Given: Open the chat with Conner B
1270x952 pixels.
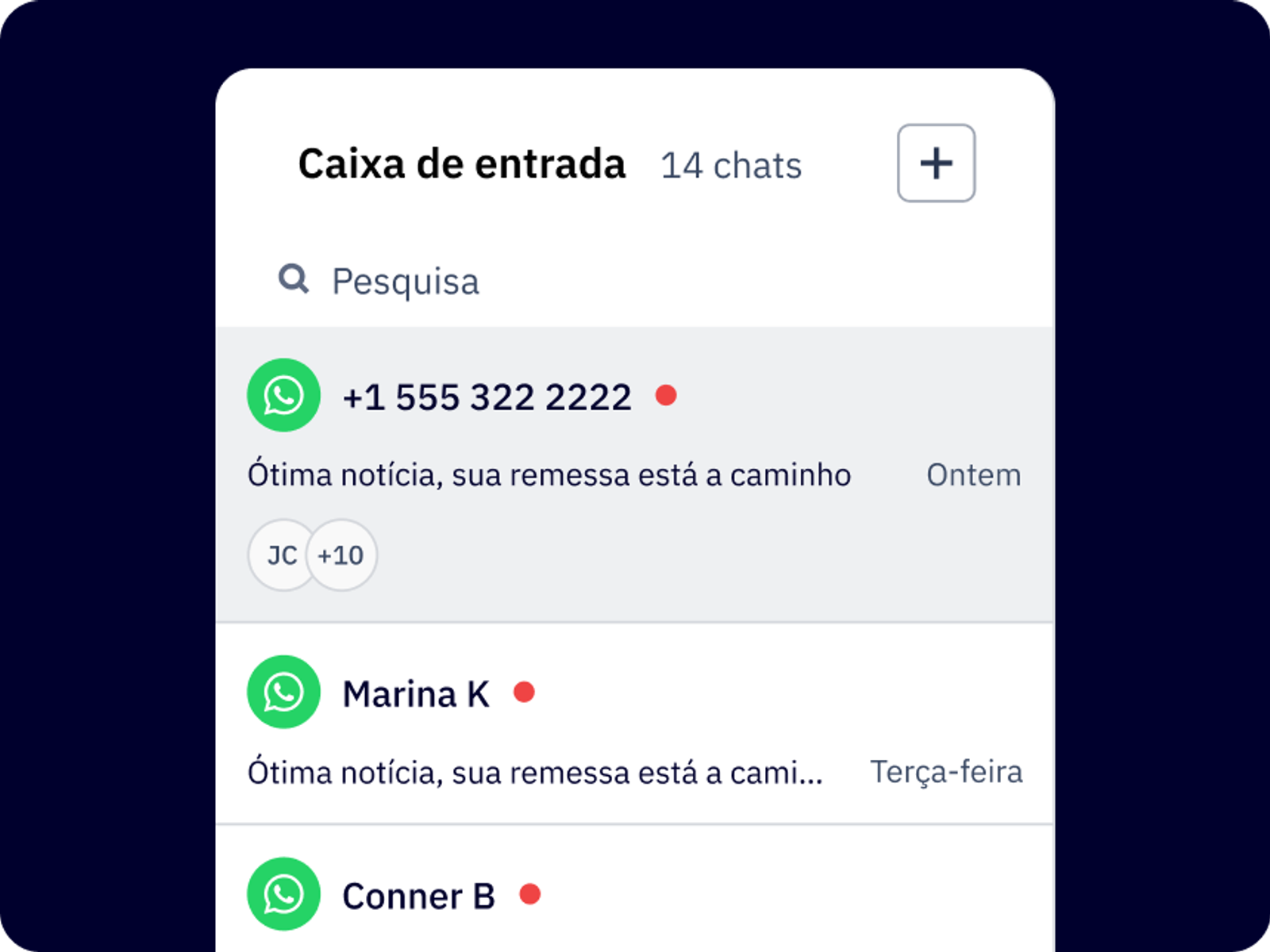Looking at the screenshot, I should [418, 896].
